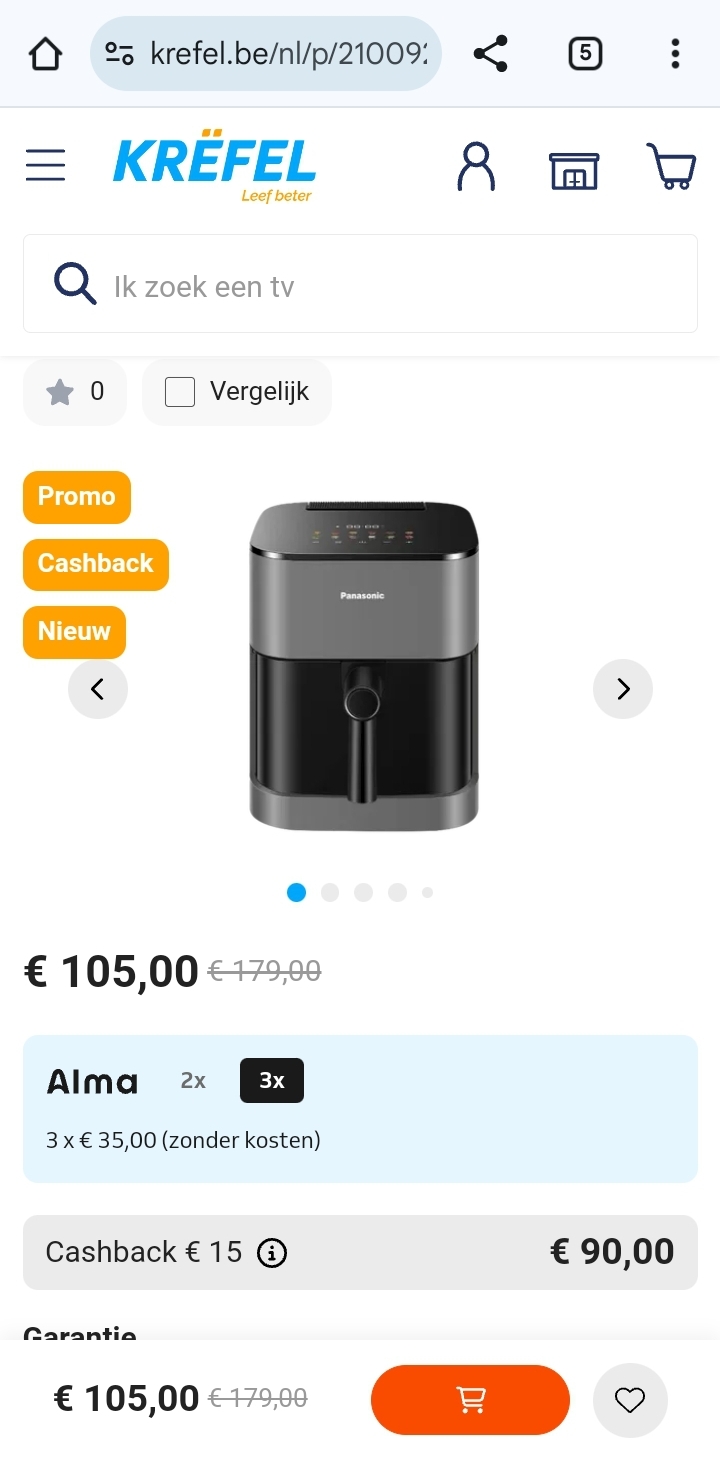Add product to cart via cart button
The width and height of the screenshot is (720, 1458).
point(470,1399)
